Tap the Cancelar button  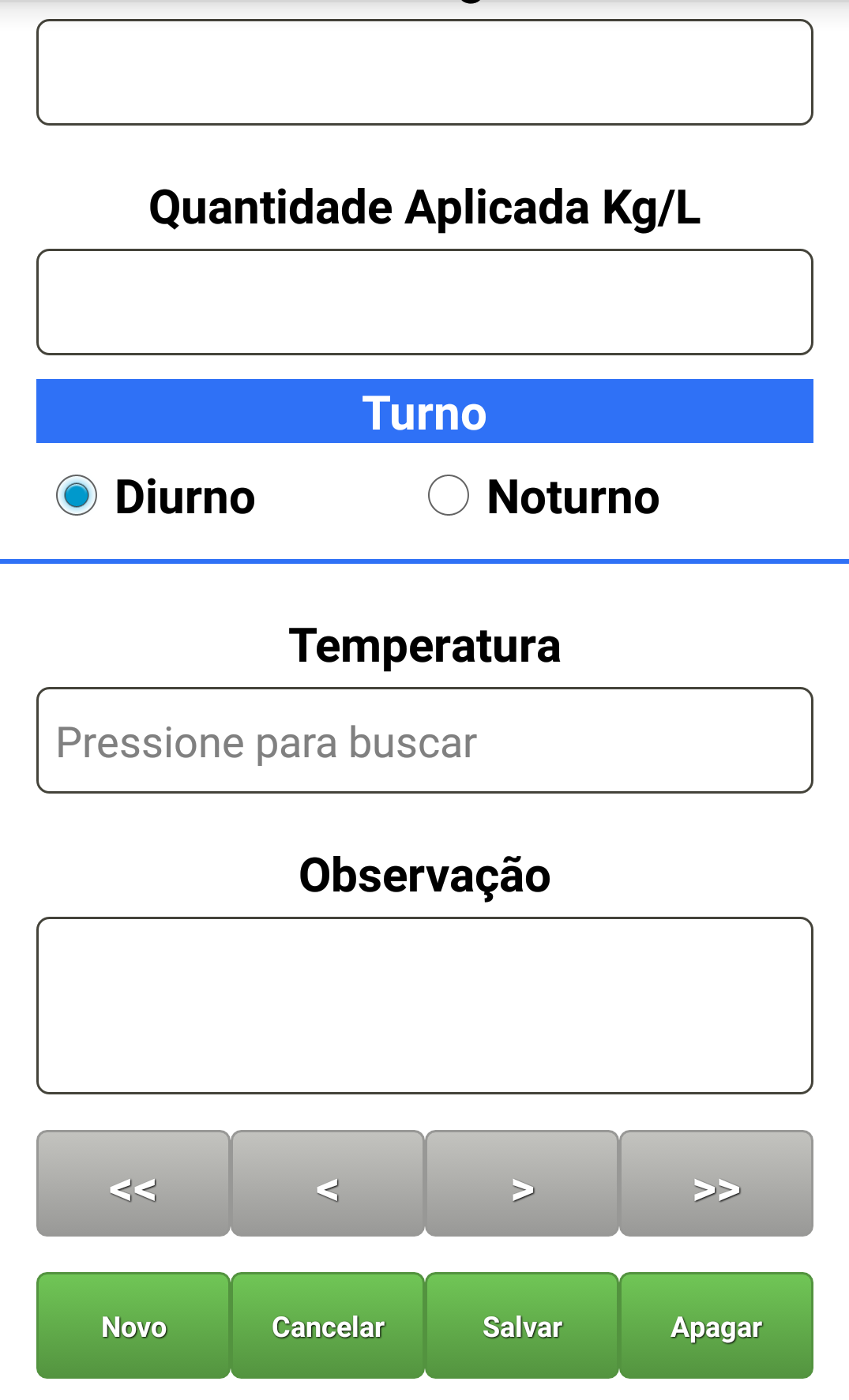pos(327,1326)
